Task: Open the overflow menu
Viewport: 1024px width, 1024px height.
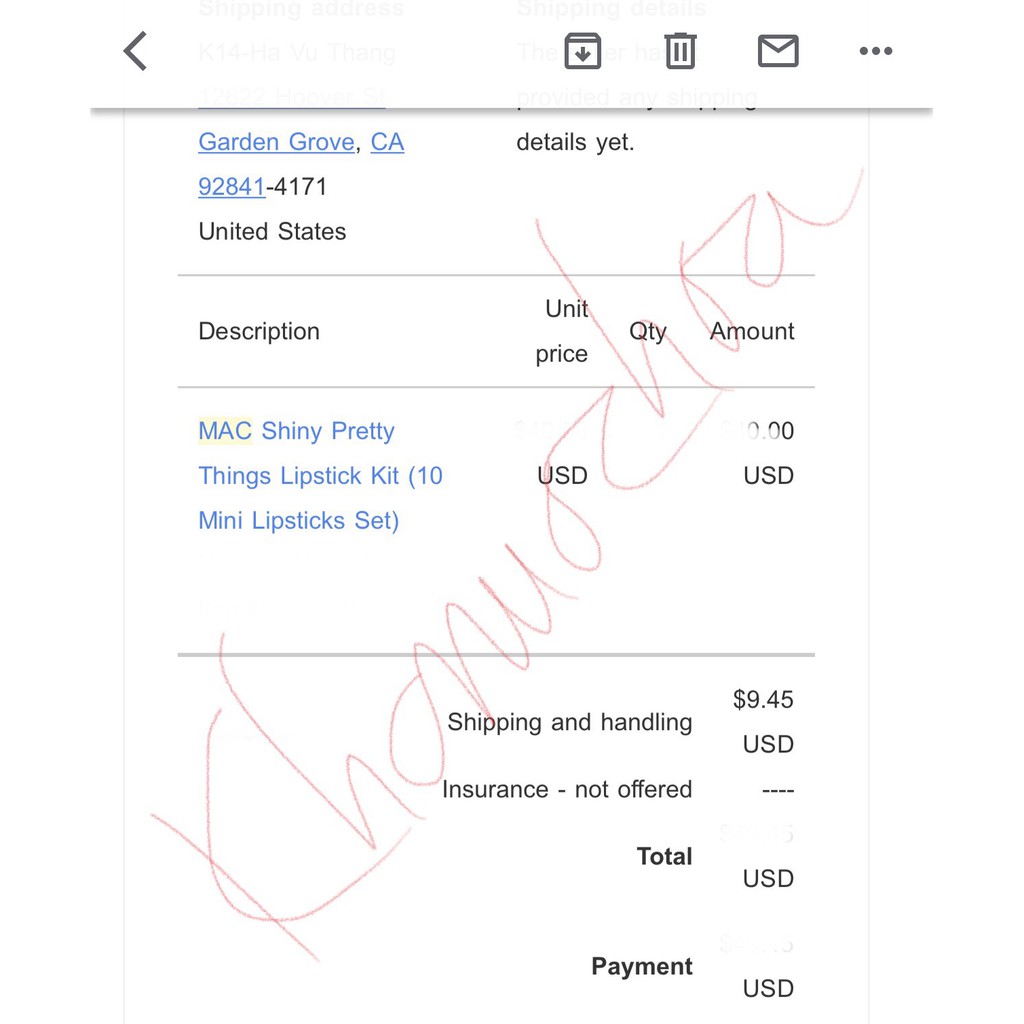Action: click(x=875, y=51)
